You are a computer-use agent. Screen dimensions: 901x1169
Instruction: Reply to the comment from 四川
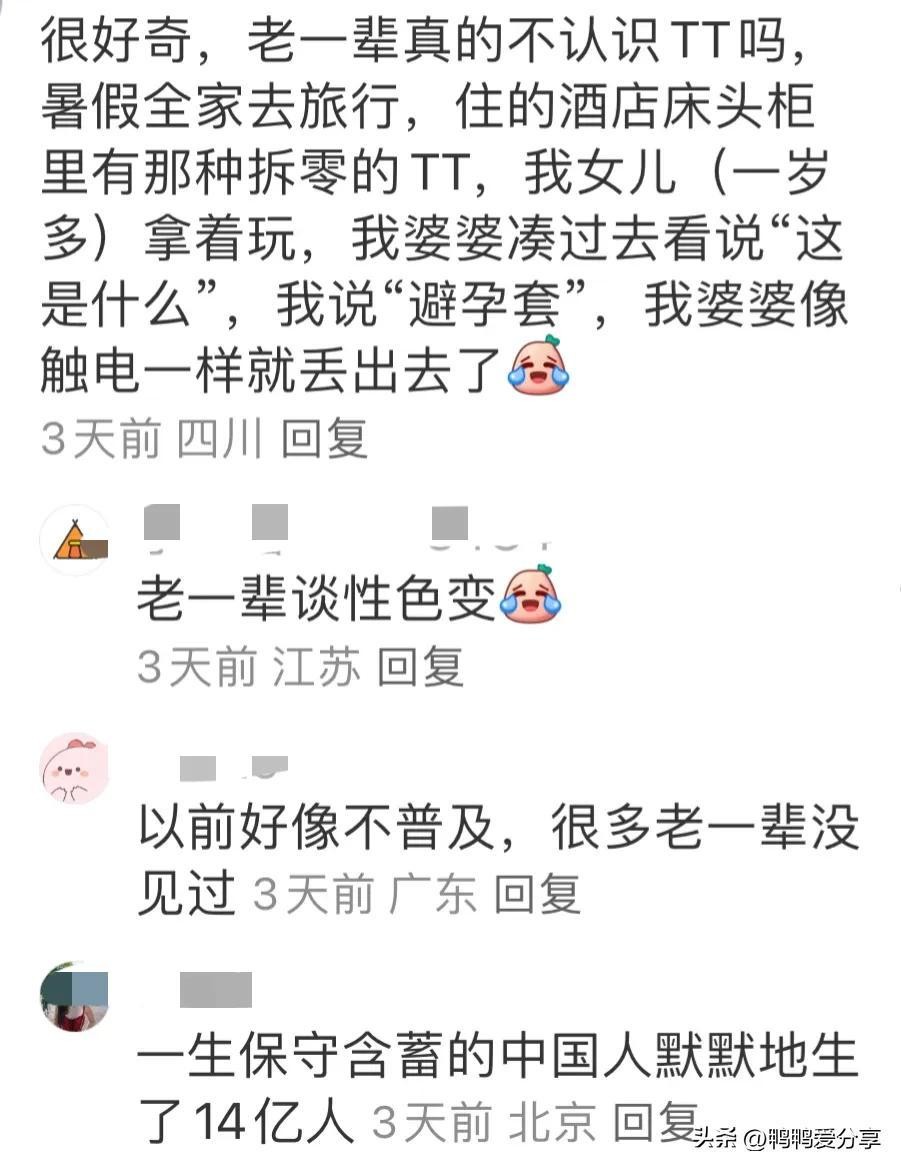[324, 440]
